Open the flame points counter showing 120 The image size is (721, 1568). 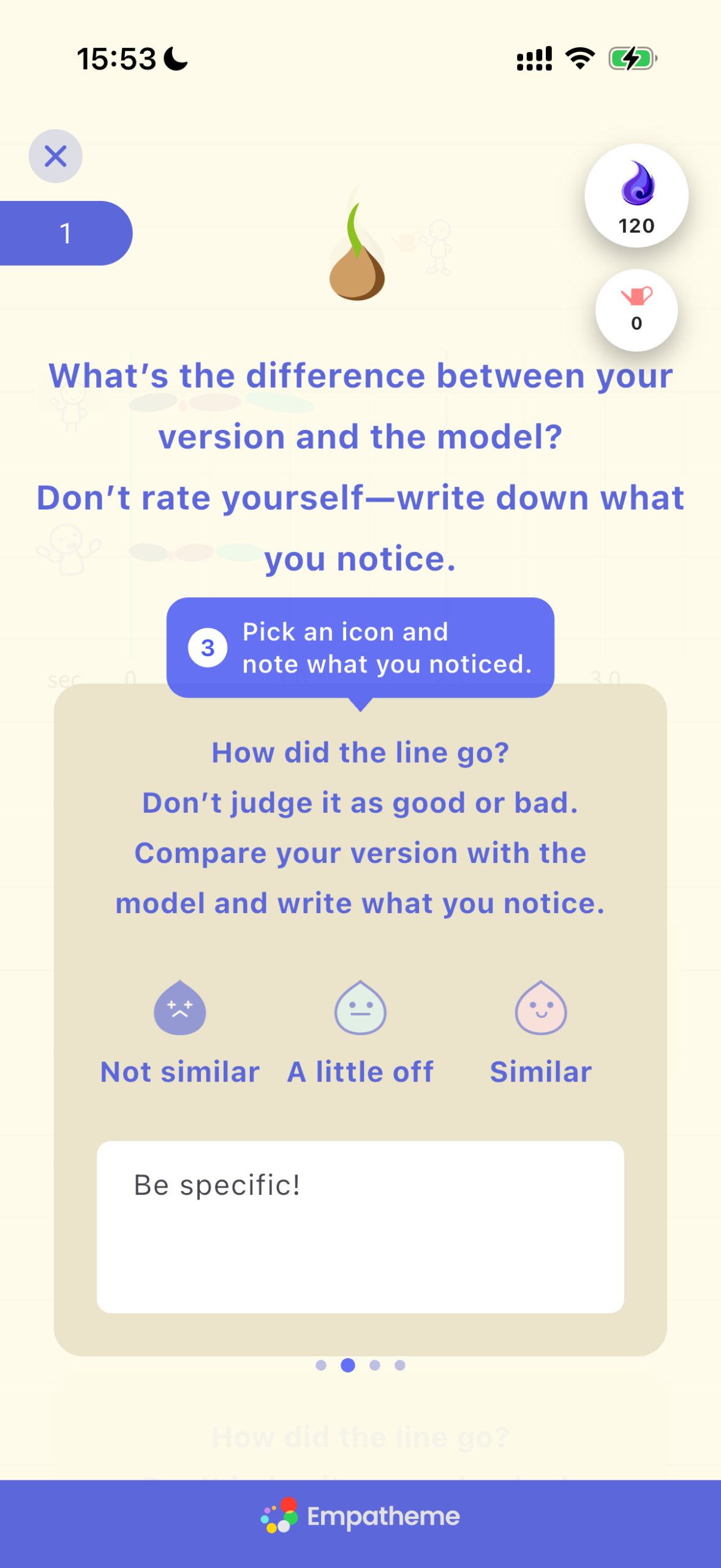pos(636,196)
